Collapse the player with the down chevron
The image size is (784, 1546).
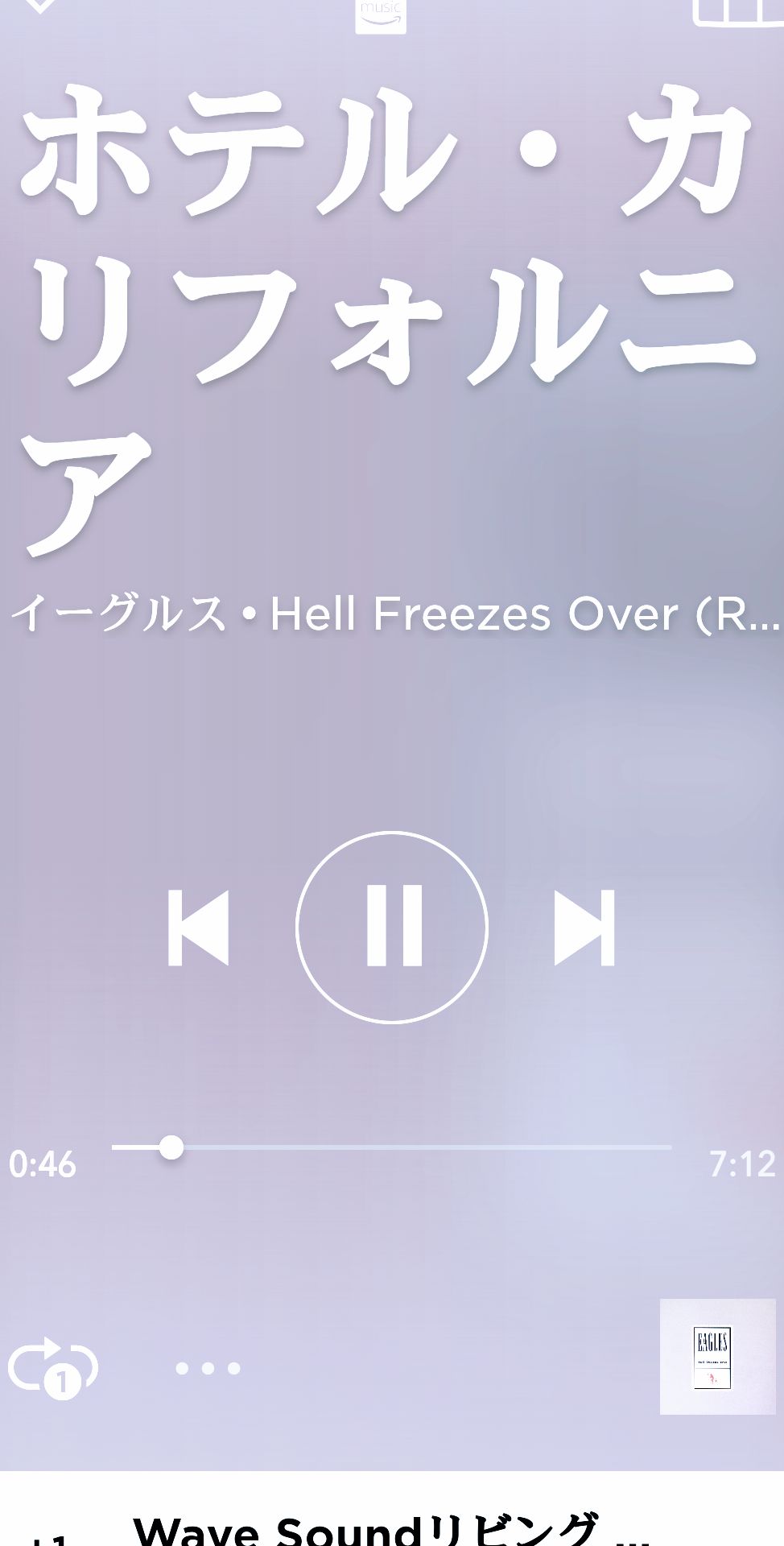coord(38,6)
